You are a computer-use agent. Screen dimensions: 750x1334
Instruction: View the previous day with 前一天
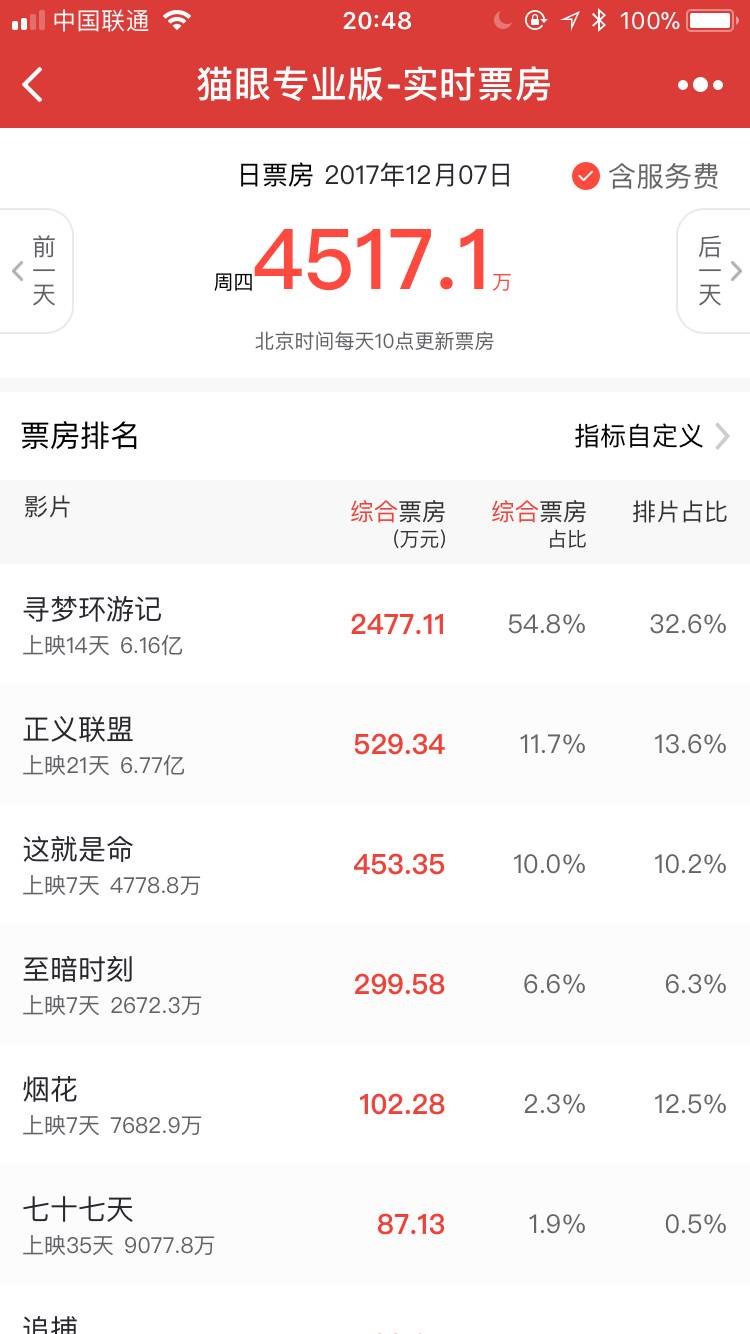(x=35, y=271)
